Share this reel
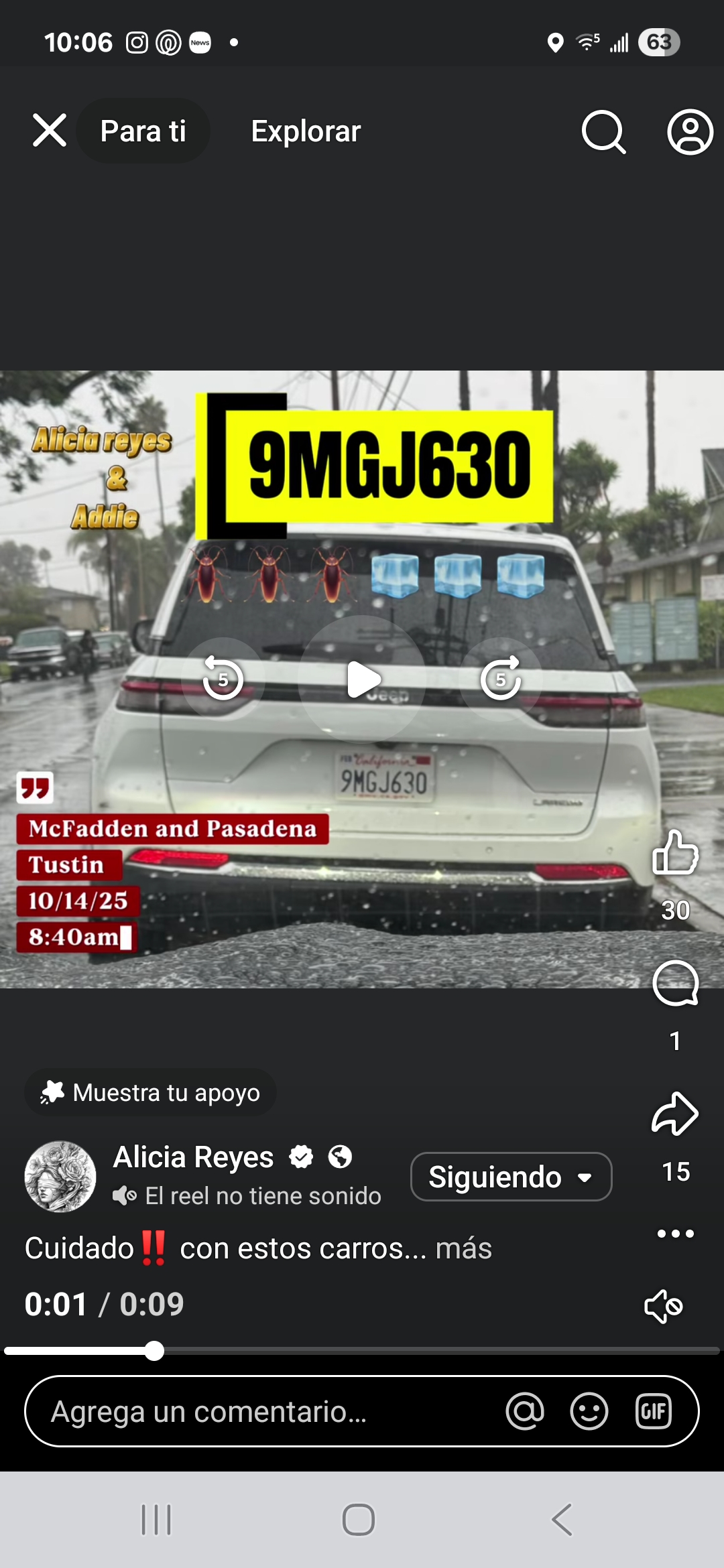This screenshot has height=1568, width=724. [x=675, y=1114]
